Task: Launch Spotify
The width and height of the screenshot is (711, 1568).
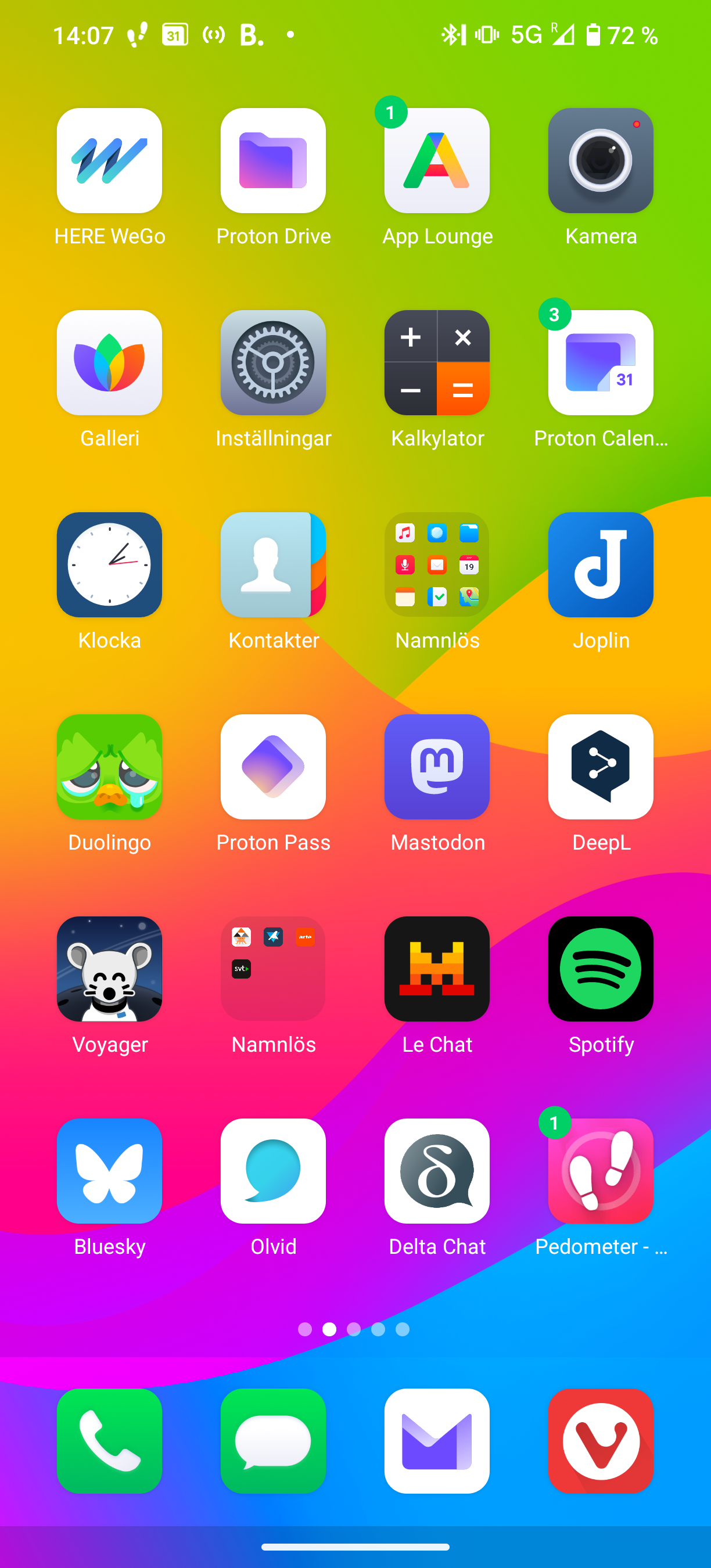Action: [x=601, y=969]
